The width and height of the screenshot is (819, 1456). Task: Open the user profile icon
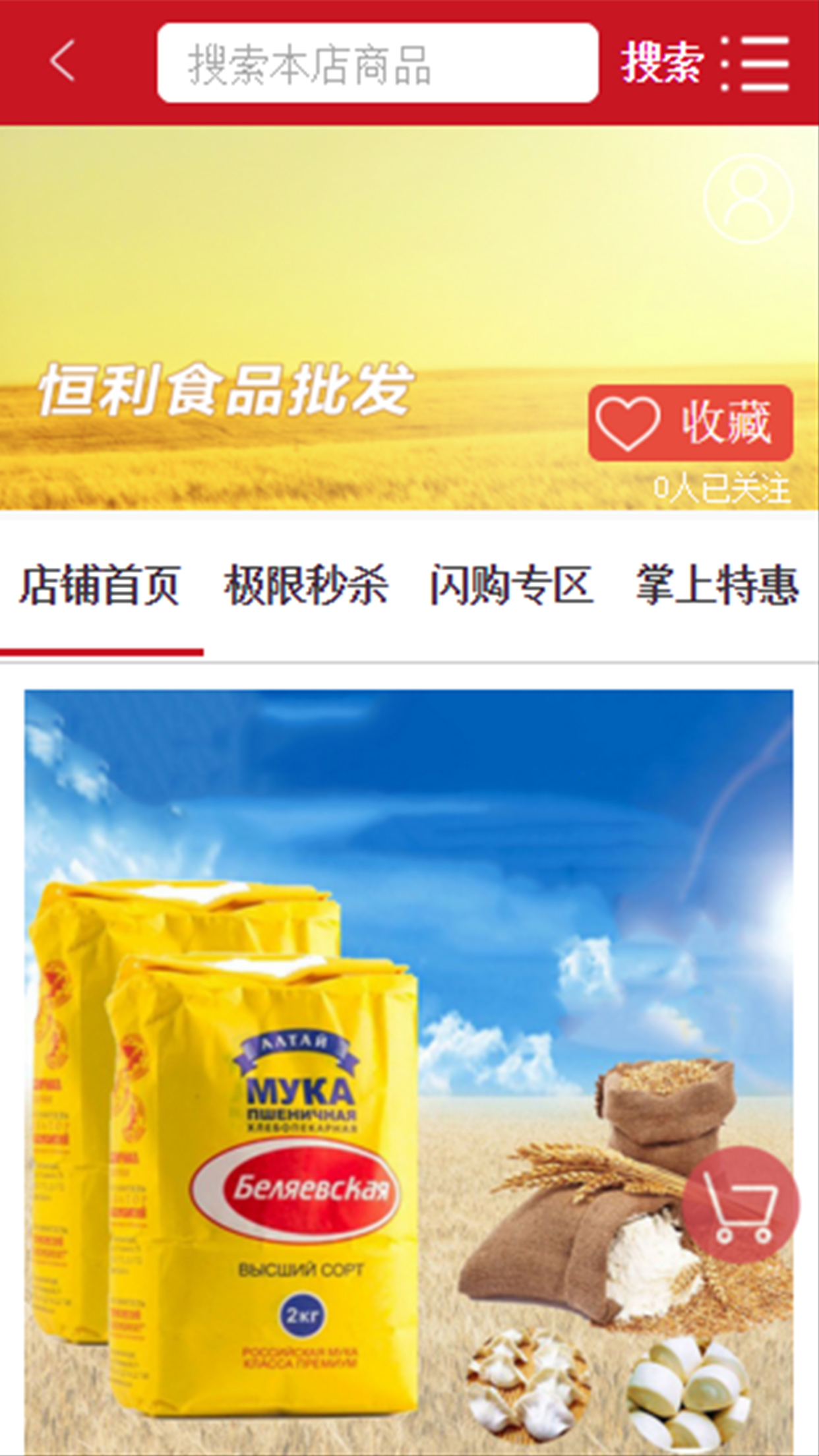748,198
